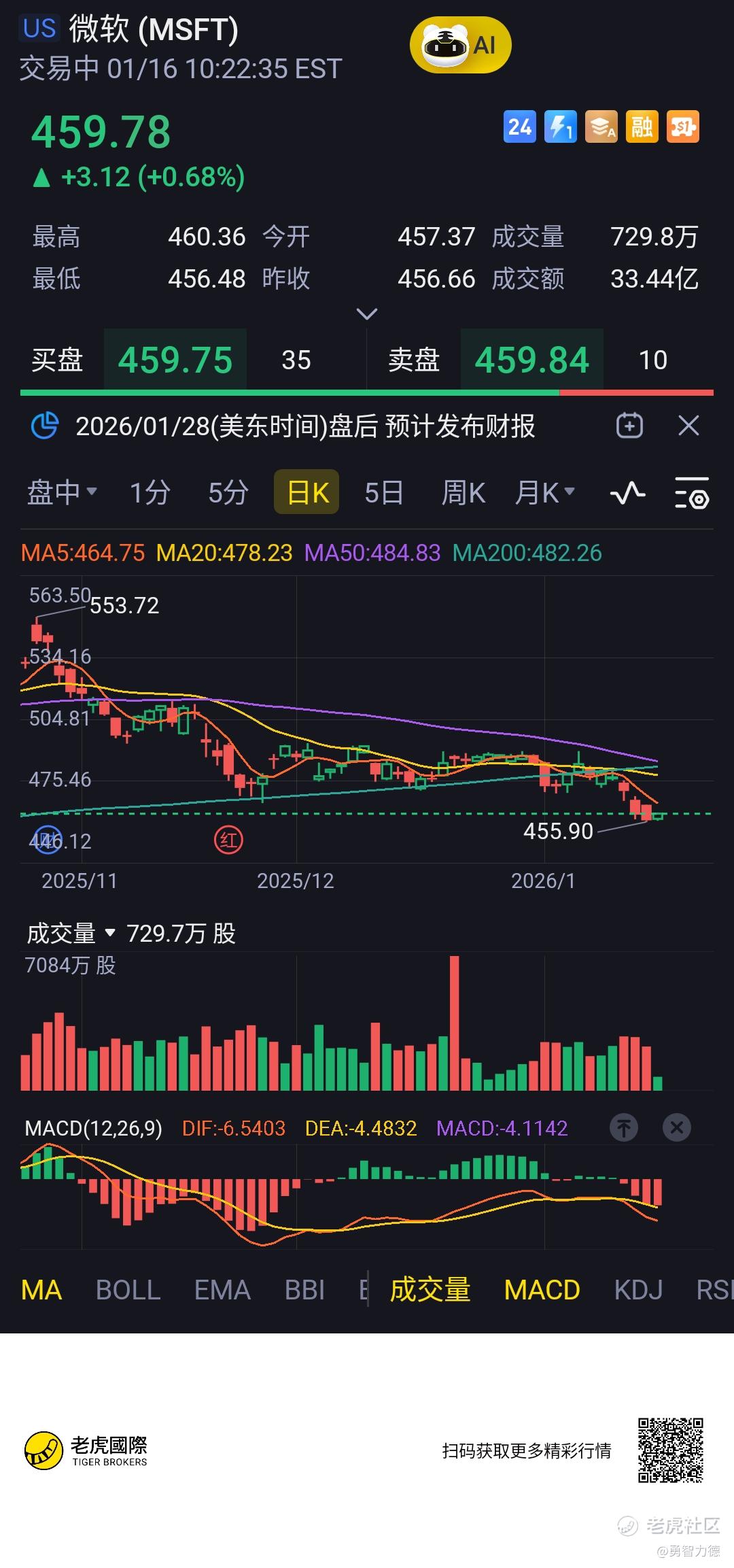The height and width of the screenshot is (1568, 734).
Task: Switch to the 5日 chart
Action: pos(383,492)
